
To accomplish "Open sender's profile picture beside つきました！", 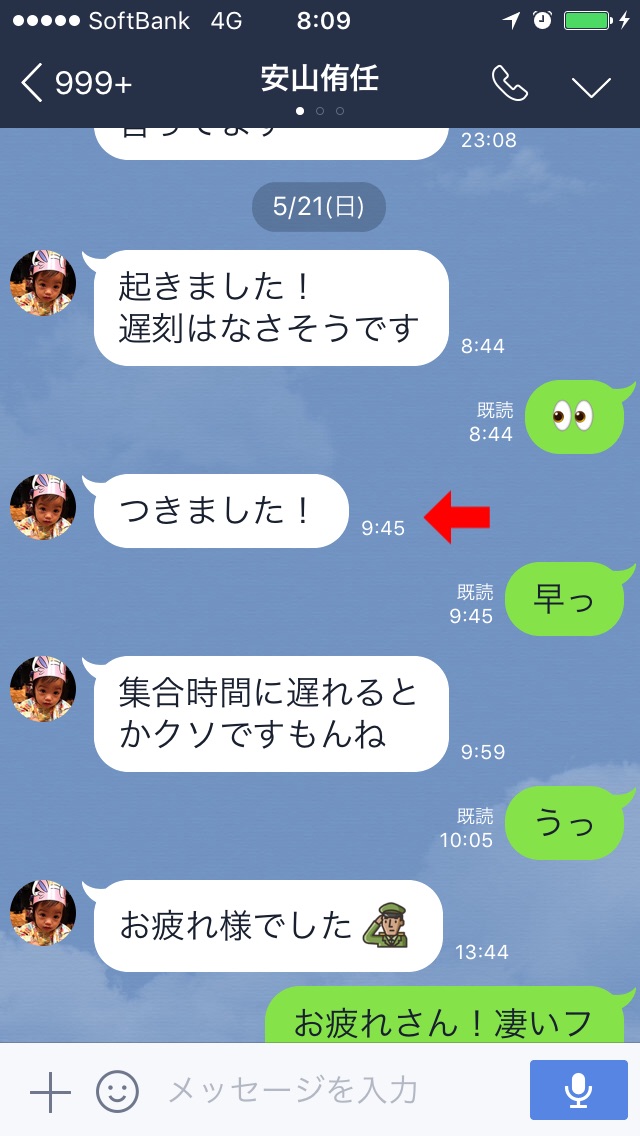I will click(x=42, y=506).
